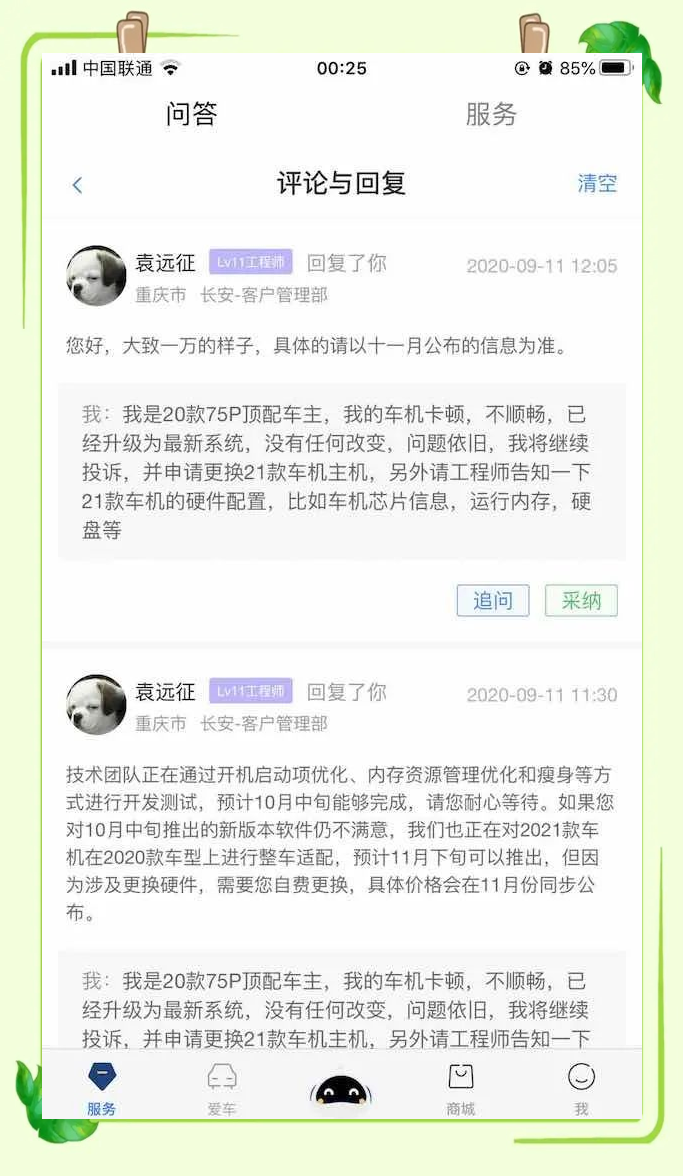The image size is (683, 1176).
Task: Select 服务 in the bottom navigation
Action: [102, 1088]
